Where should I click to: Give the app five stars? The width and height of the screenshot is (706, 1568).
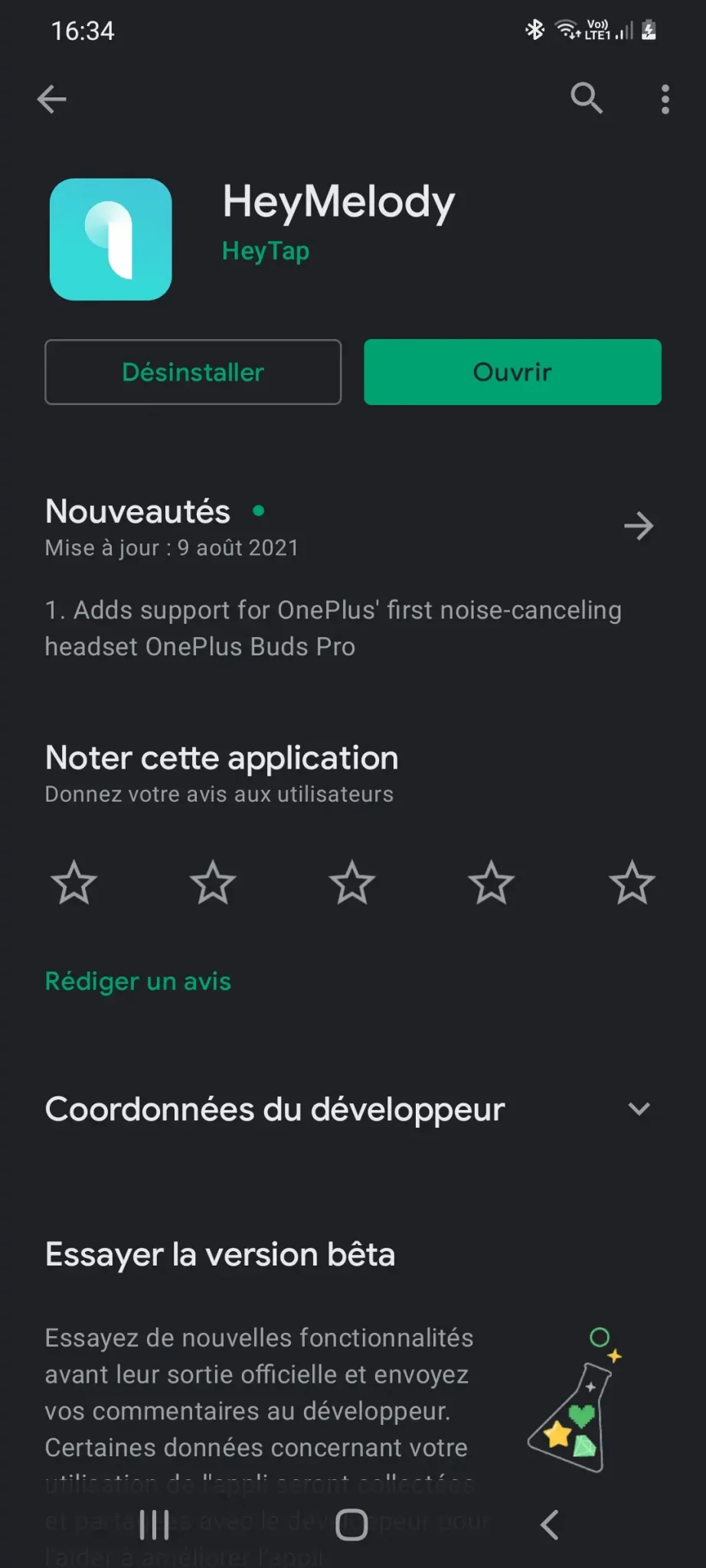(632, 883)
